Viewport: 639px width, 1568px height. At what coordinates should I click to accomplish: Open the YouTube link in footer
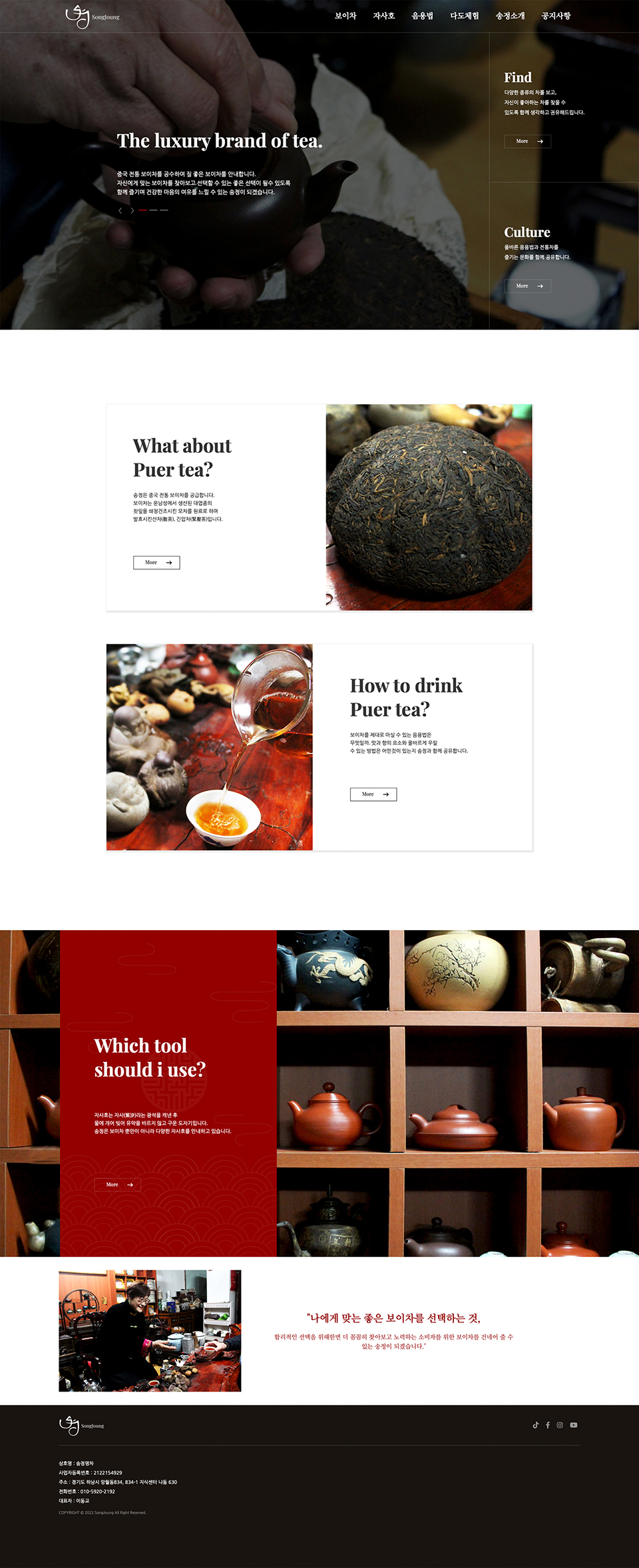click(x=574, y=1426)
